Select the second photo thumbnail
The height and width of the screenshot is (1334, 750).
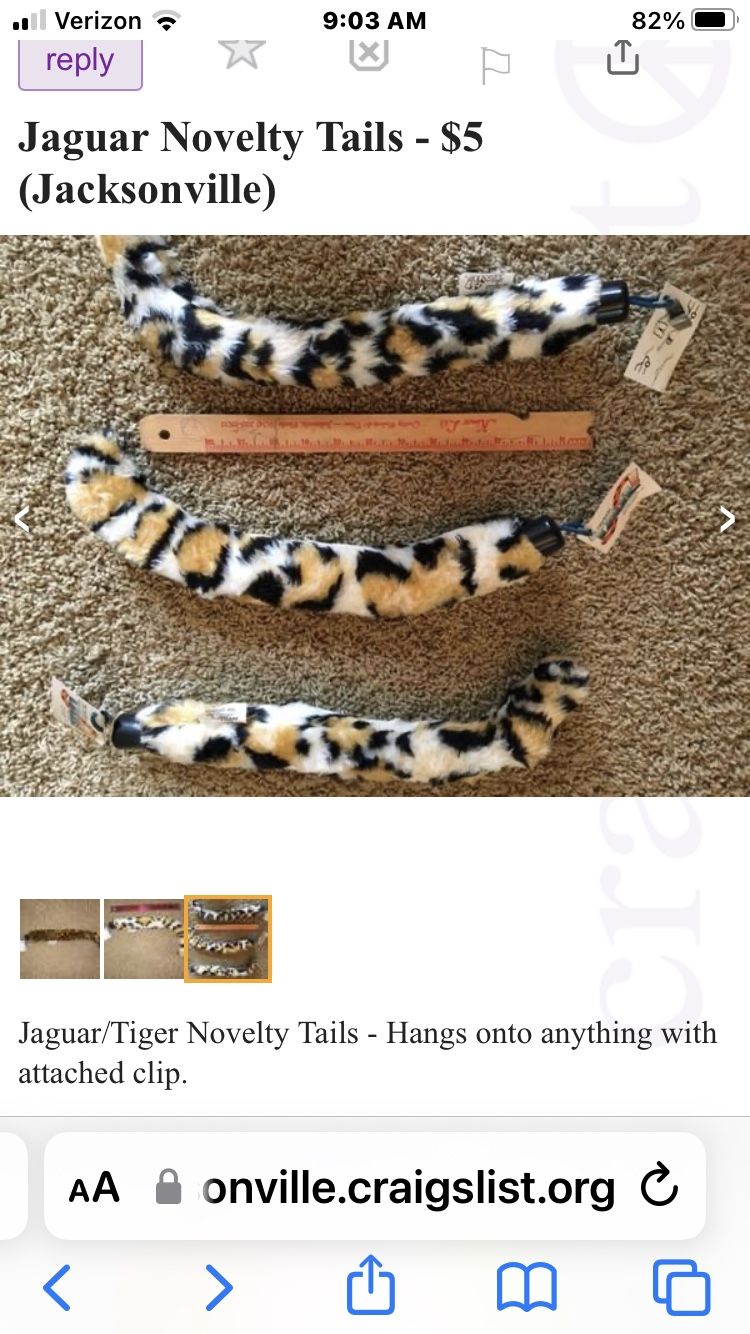143,938
